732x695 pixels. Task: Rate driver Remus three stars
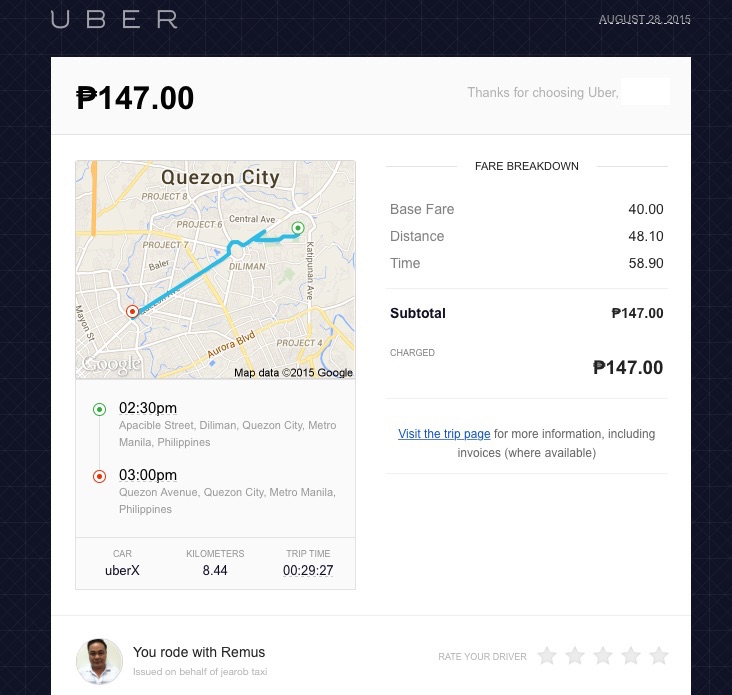[x=603, y=656]
